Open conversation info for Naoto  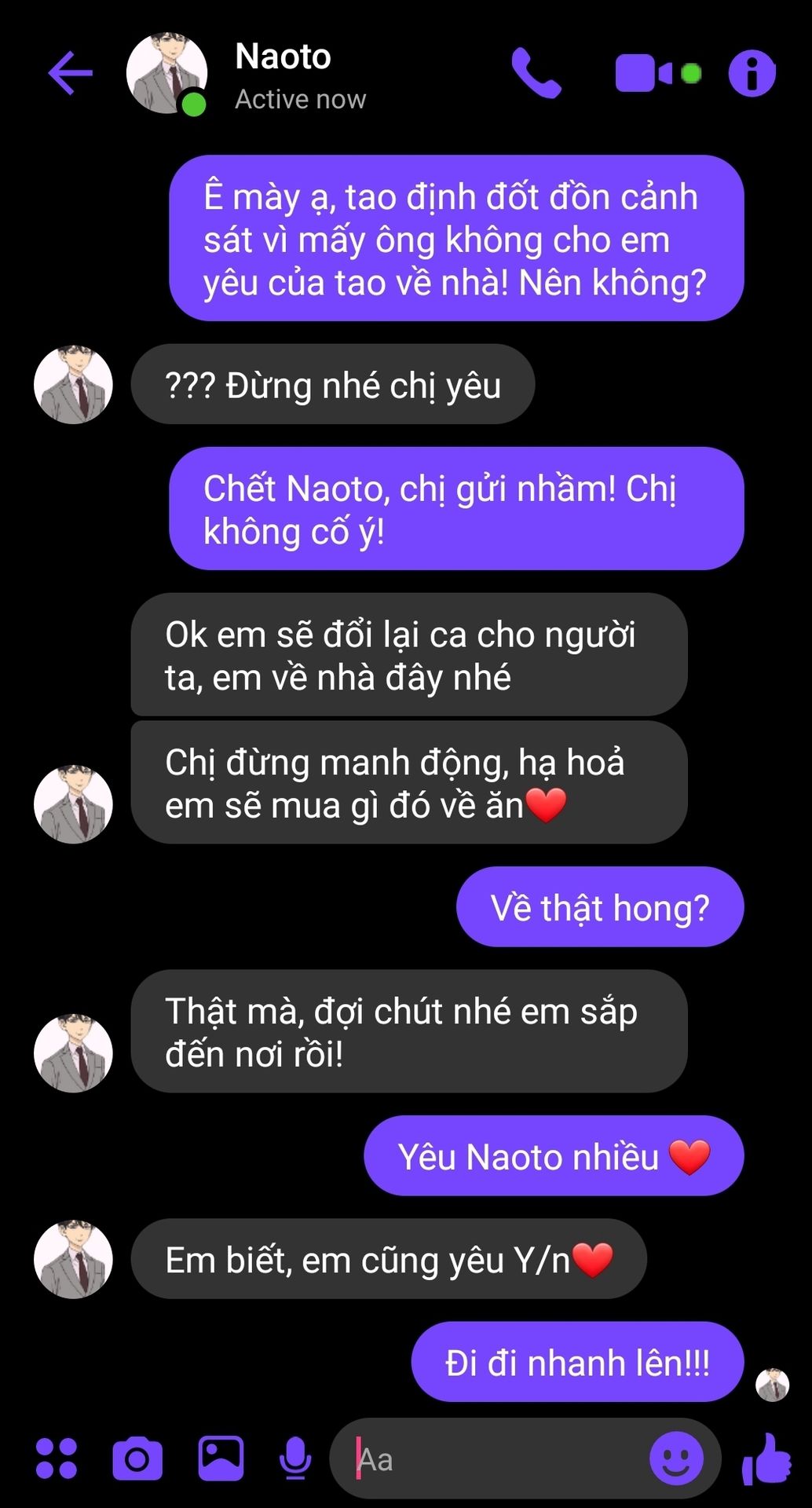click(752, 73)
